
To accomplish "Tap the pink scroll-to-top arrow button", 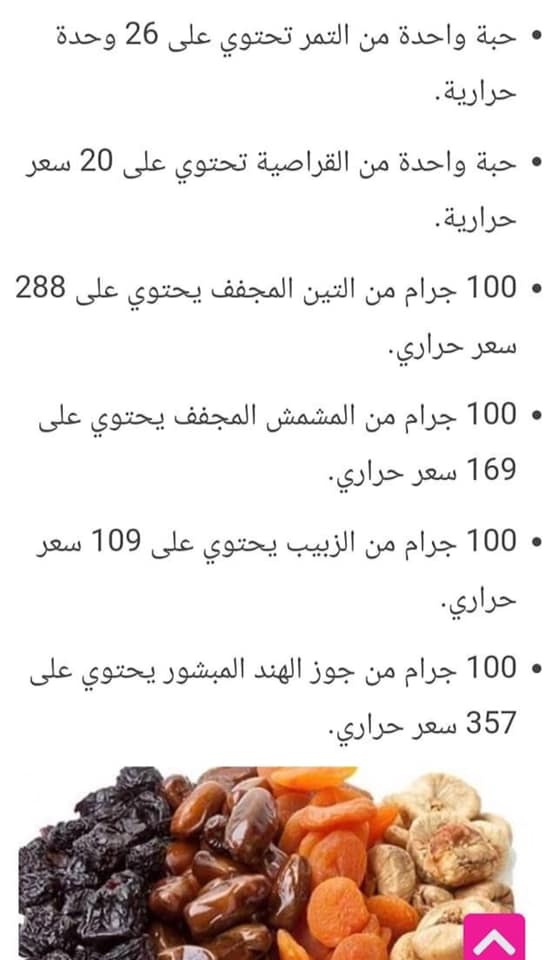I will point(495,937).
